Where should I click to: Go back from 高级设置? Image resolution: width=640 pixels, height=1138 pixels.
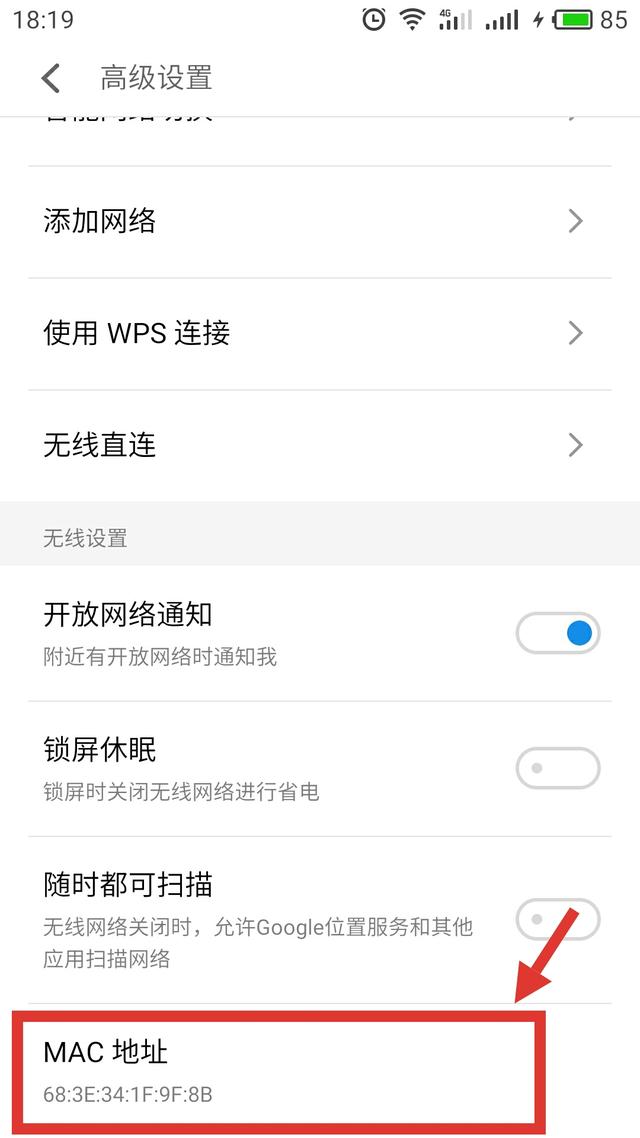coord(51,78)
